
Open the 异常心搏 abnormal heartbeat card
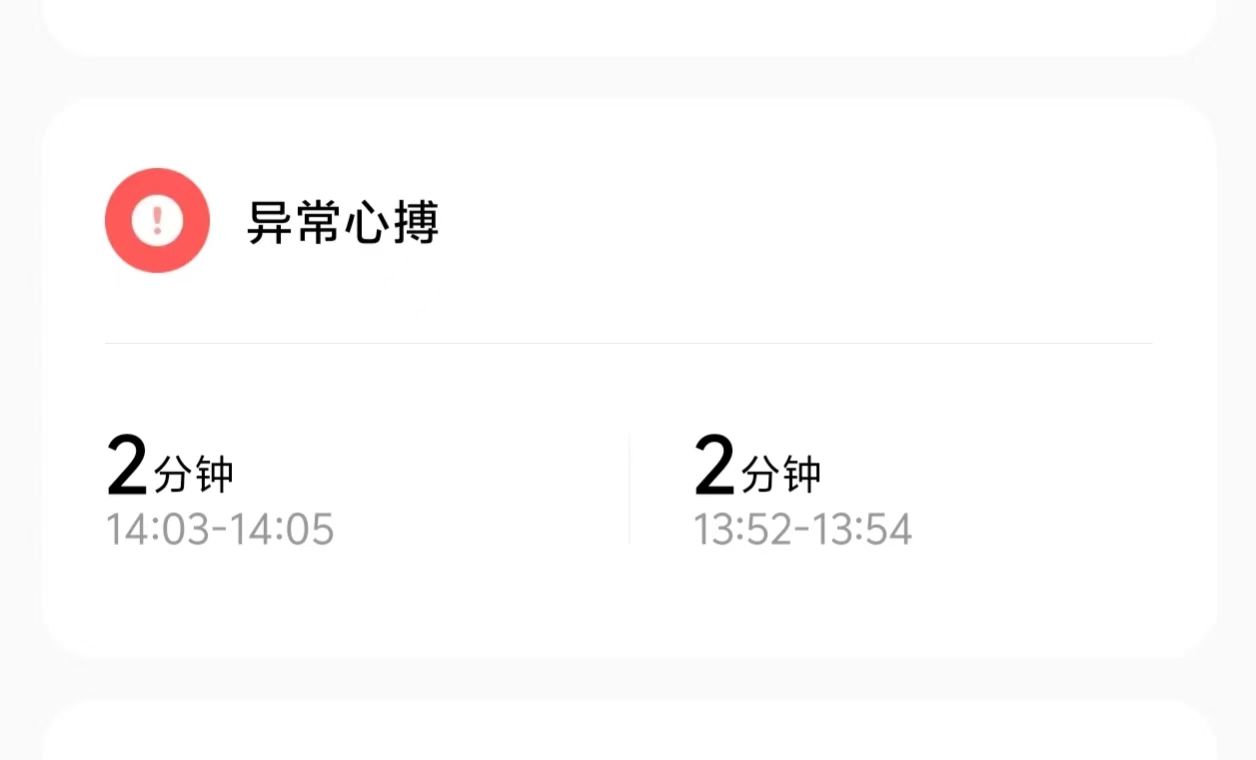coord(342,222)
